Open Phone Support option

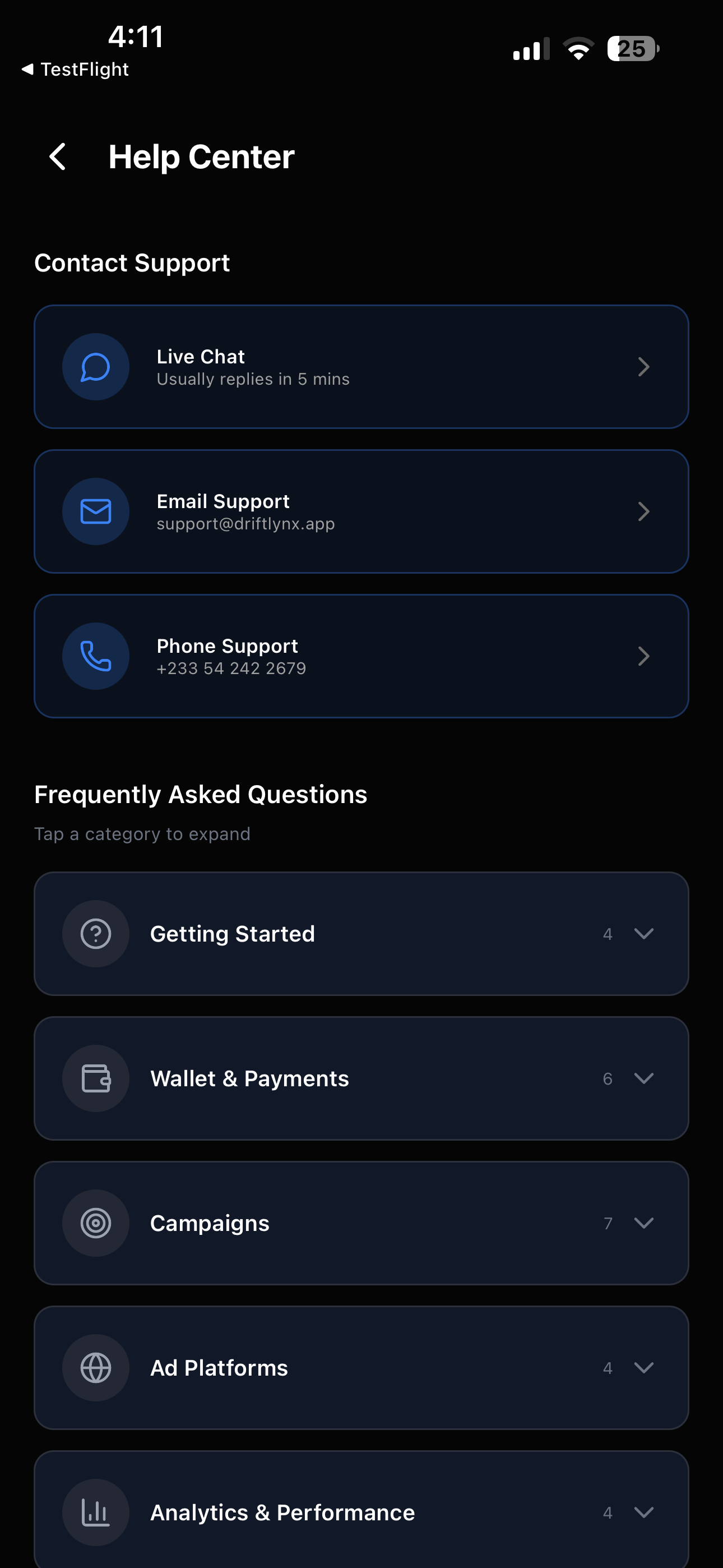point(361,656)
